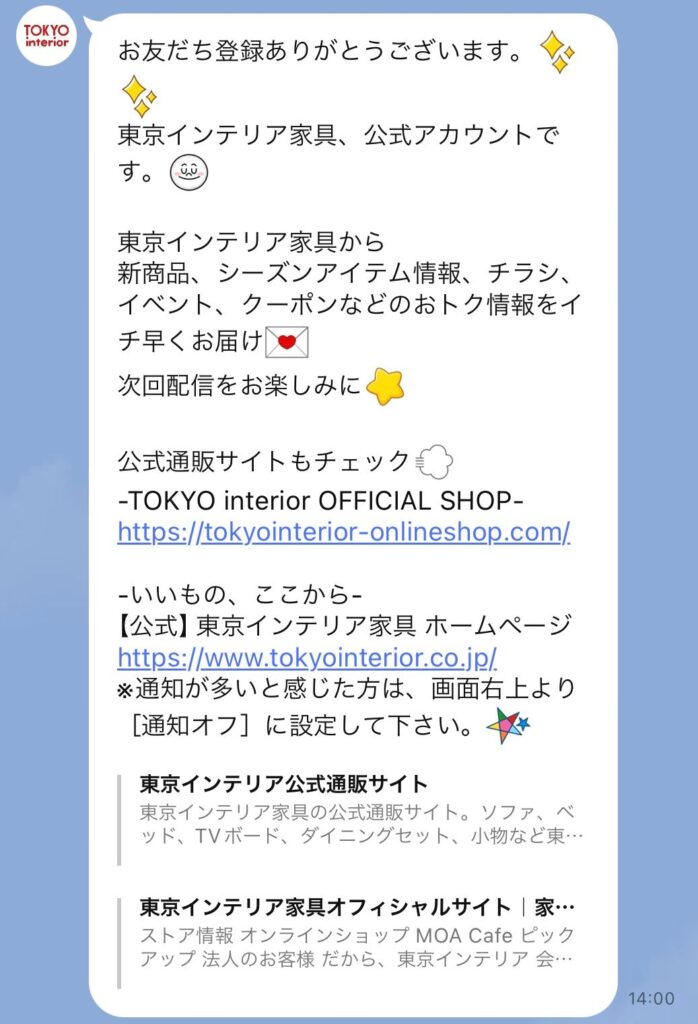Open the tokyointerior-onlineshop.com link
Viewport: 698px width, 1024px height.
(x=343, y=532)
